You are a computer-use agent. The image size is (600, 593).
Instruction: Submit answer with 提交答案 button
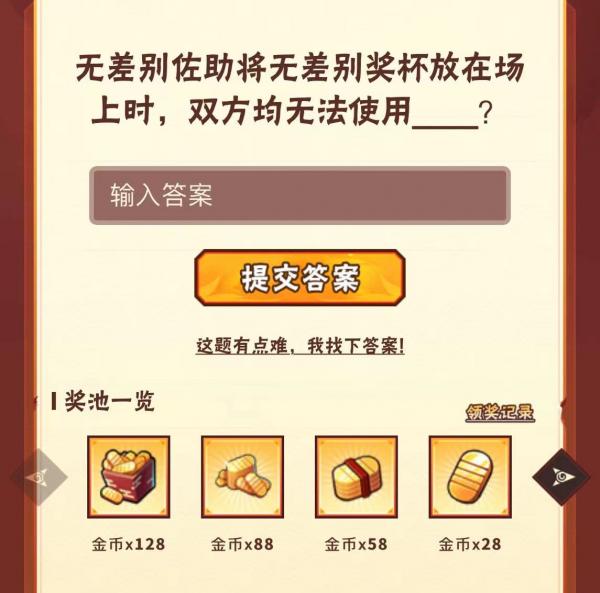coord(299,278)
